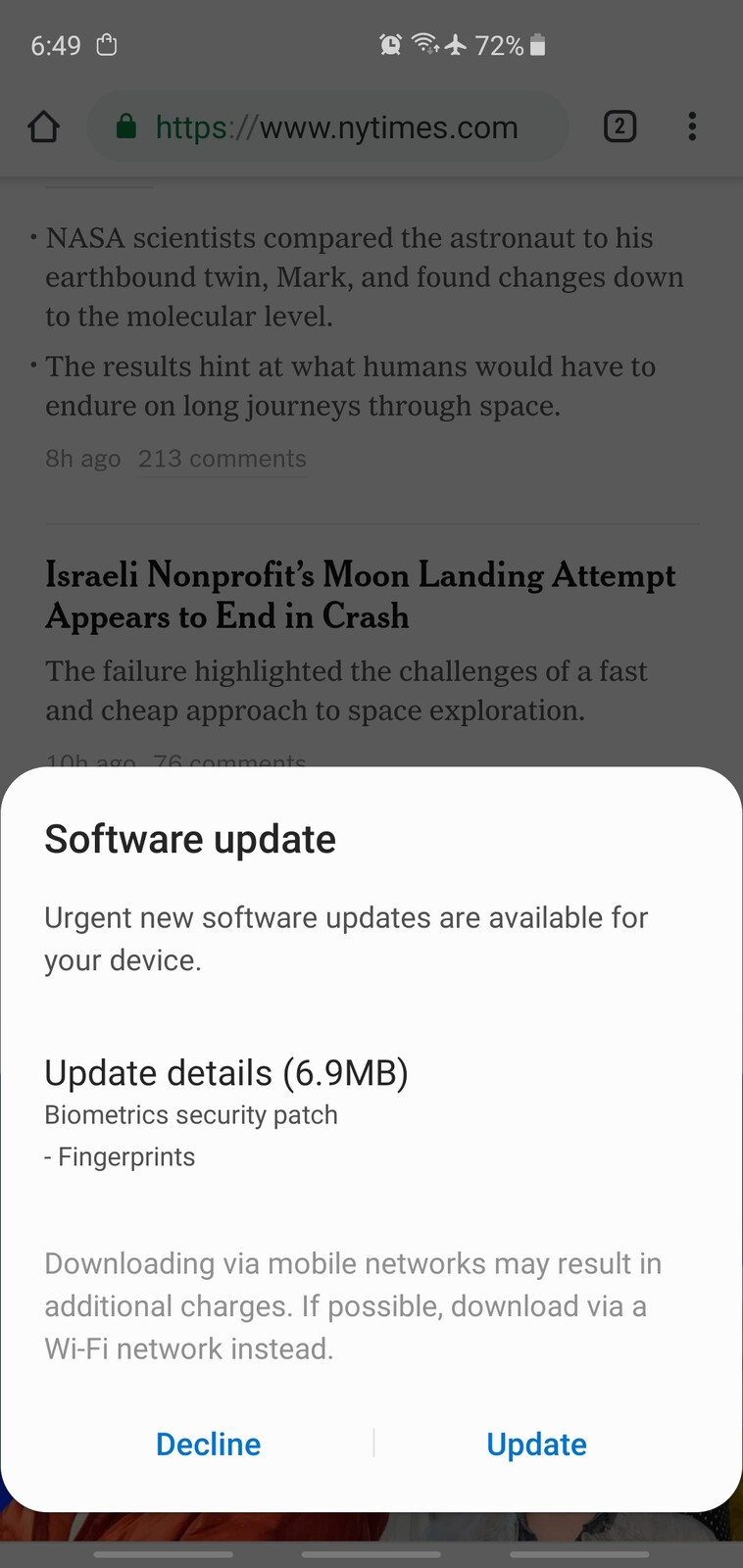
Task: Open the browser home page icon
Action: 44,126
